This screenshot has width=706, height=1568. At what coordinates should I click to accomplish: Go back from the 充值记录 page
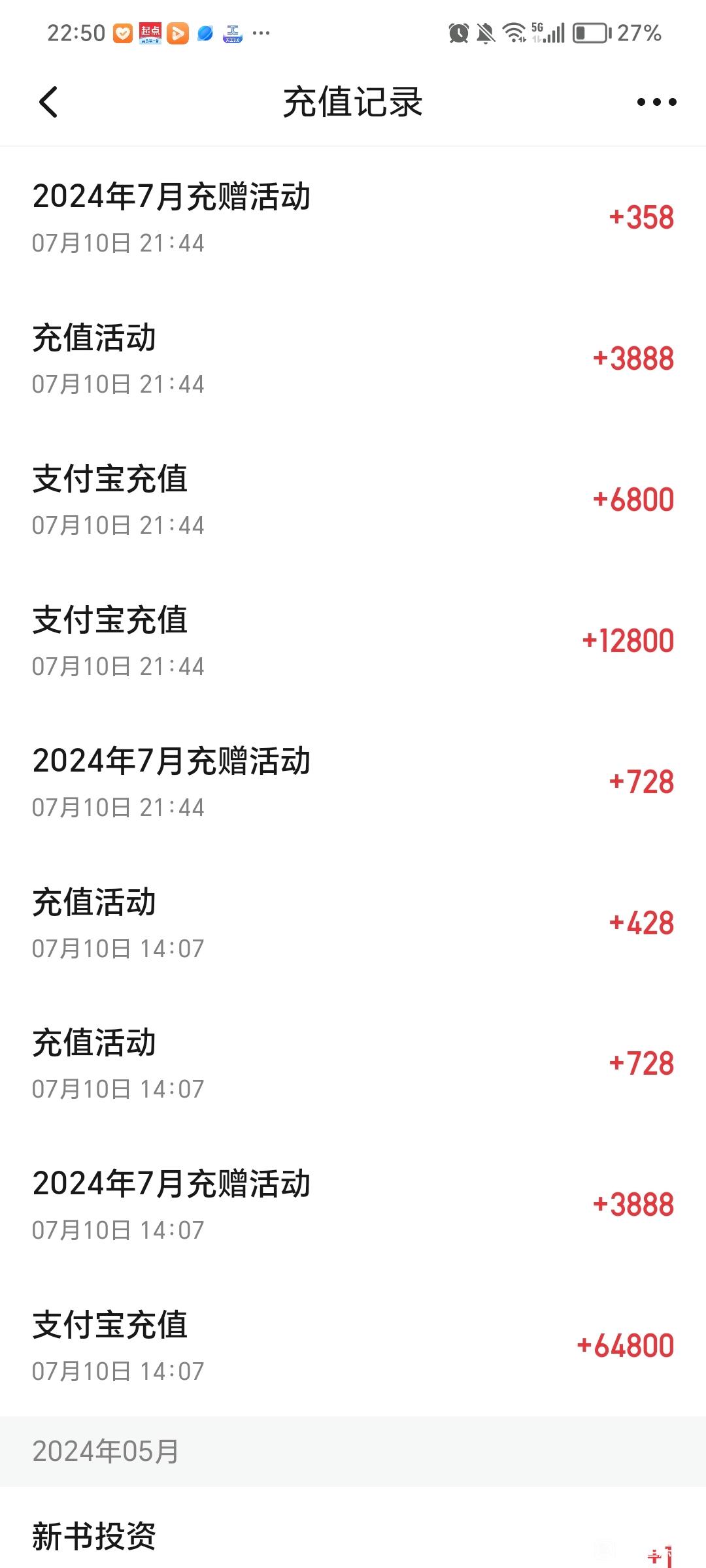coord(48,102)
